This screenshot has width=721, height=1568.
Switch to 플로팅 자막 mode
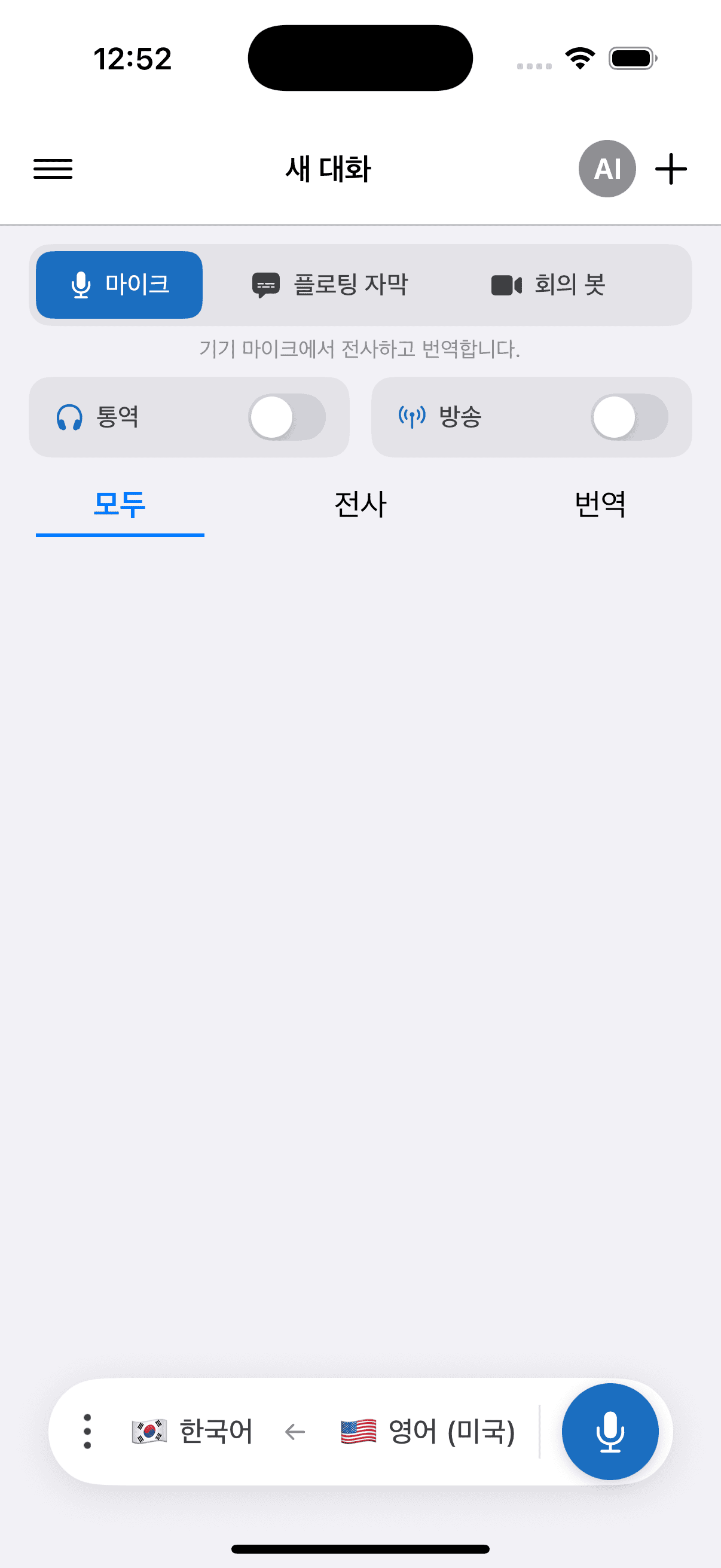pyautogui.click(x=331, y=284)
